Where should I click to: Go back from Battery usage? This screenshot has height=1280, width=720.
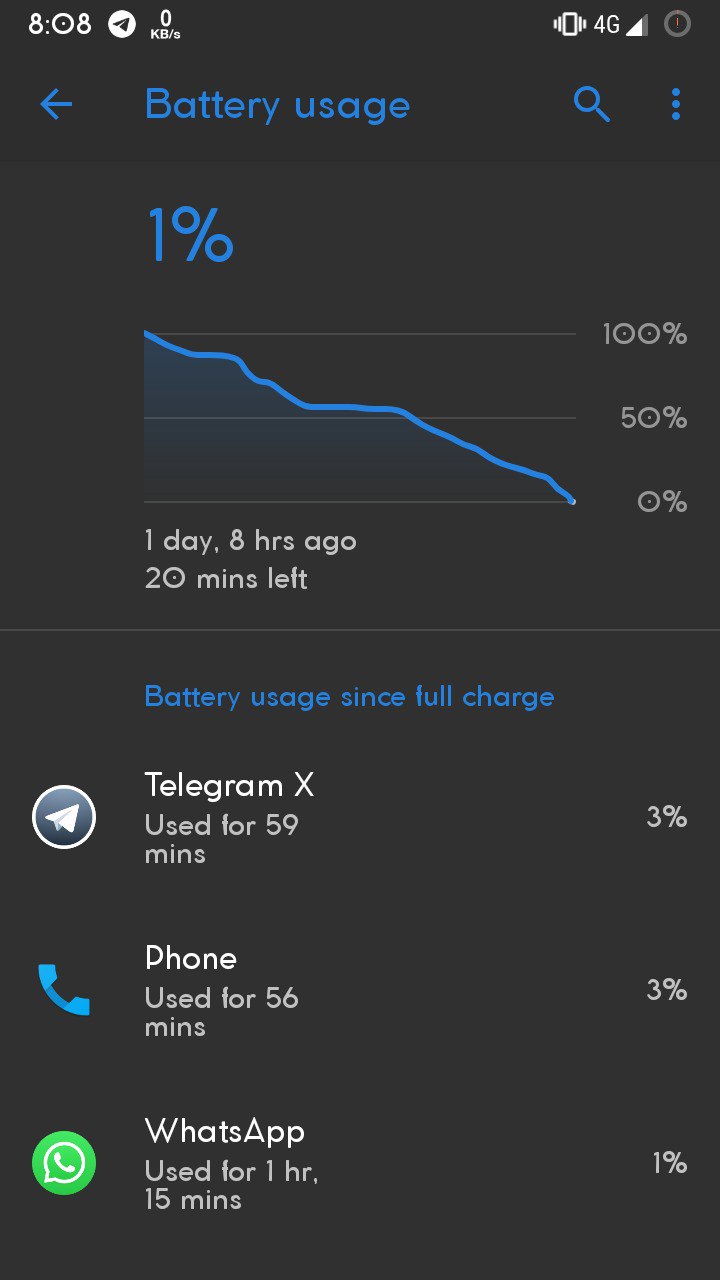tap(56, 104)
